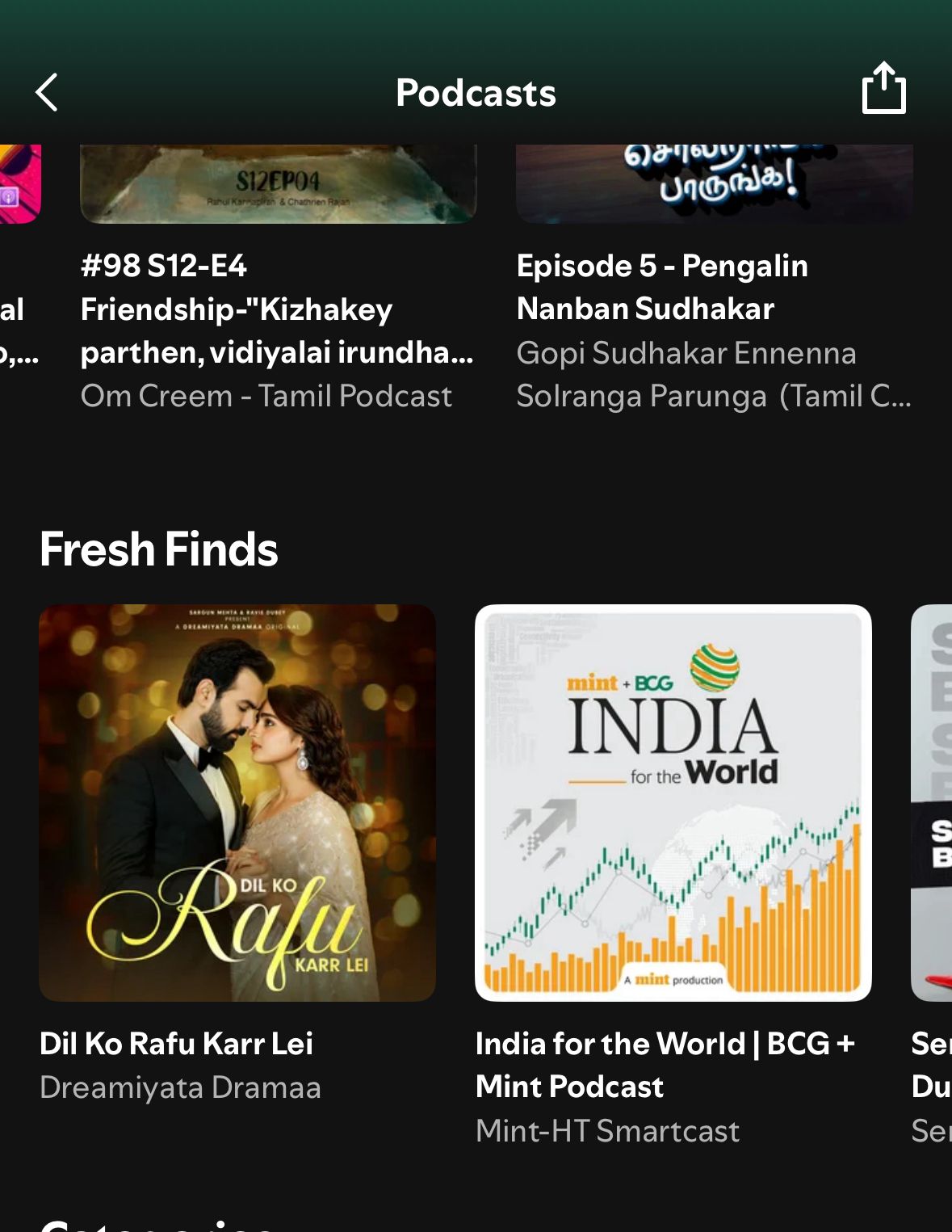
Task: Share the Podcasts page
Action: (883, 89)
